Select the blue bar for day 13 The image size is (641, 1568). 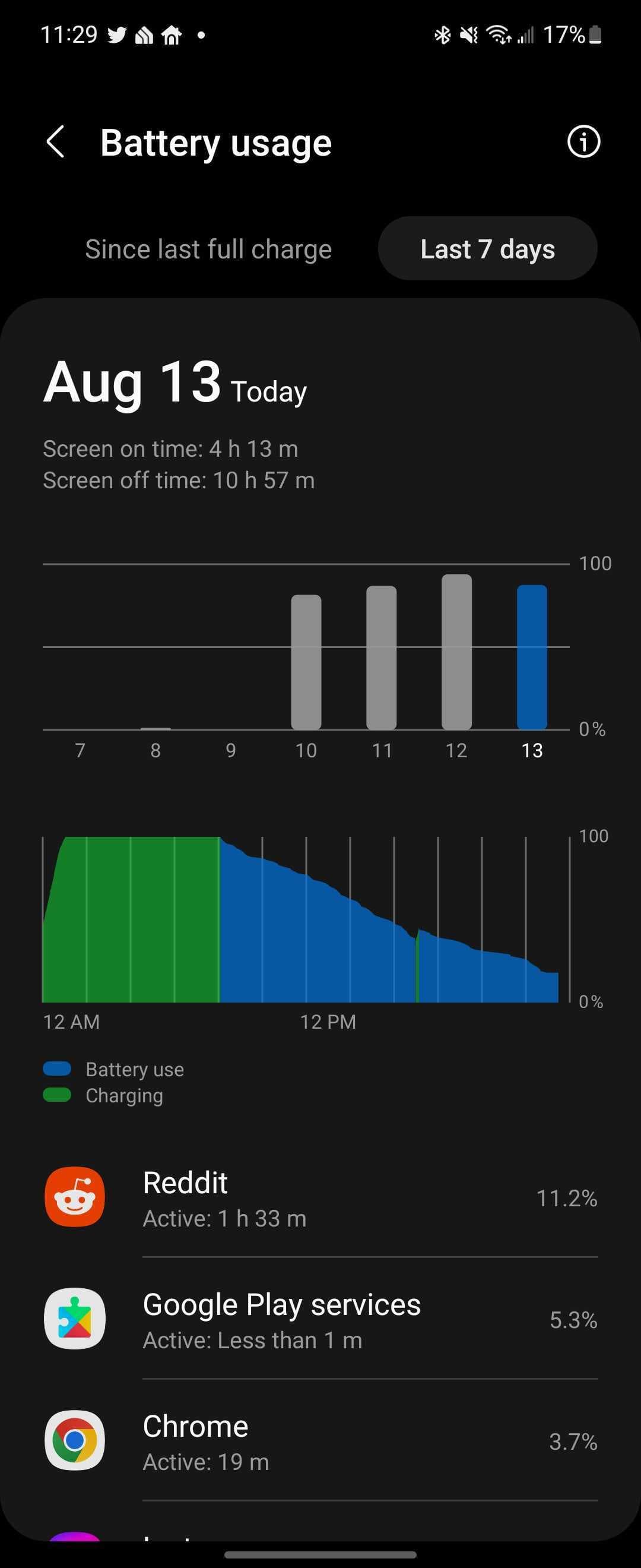click(532, 657)
